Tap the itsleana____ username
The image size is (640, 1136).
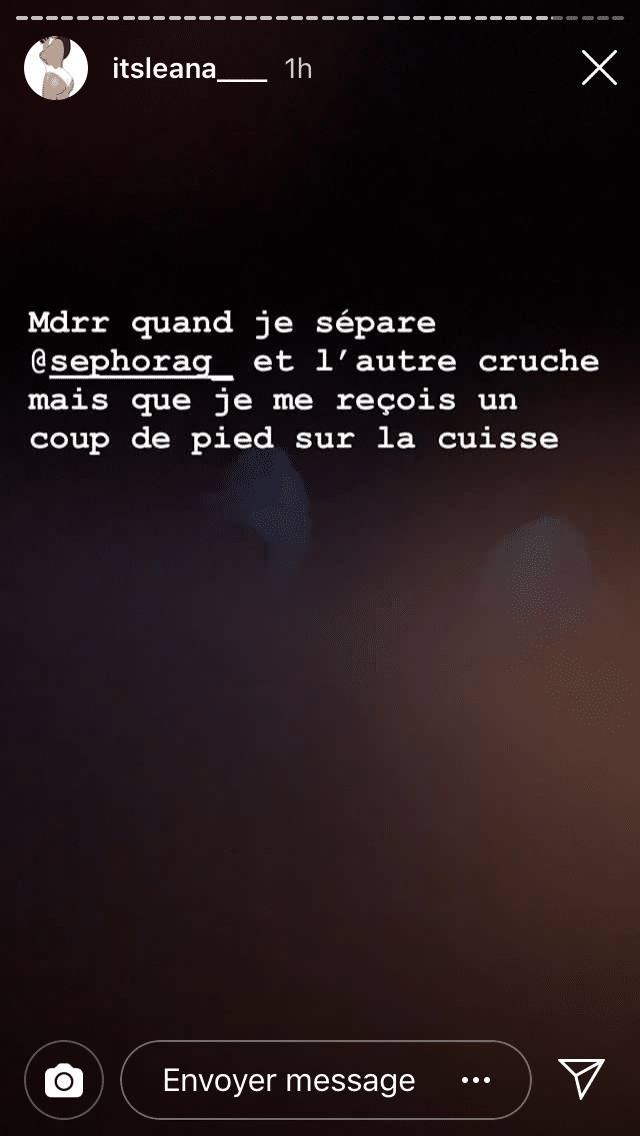190,68
